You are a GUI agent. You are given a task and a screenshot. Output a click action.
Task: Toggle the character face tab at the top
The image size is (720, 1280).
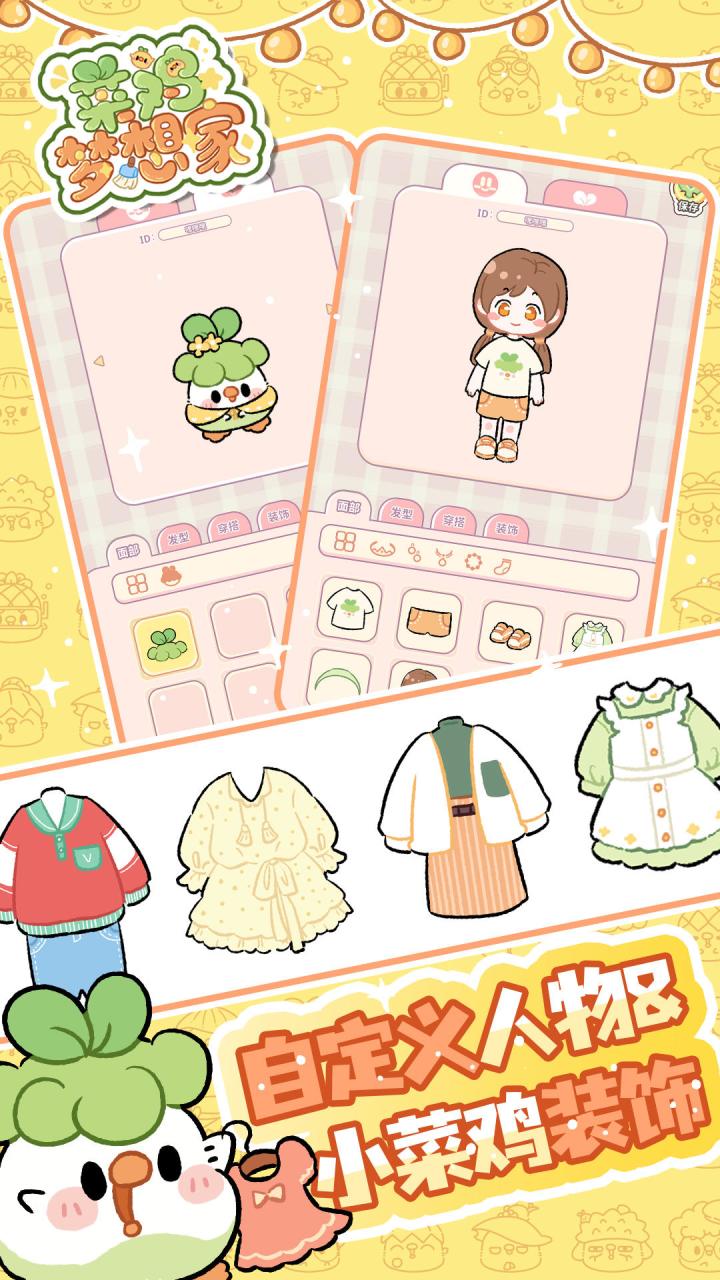pyautogui.click(x=487, y=183)
